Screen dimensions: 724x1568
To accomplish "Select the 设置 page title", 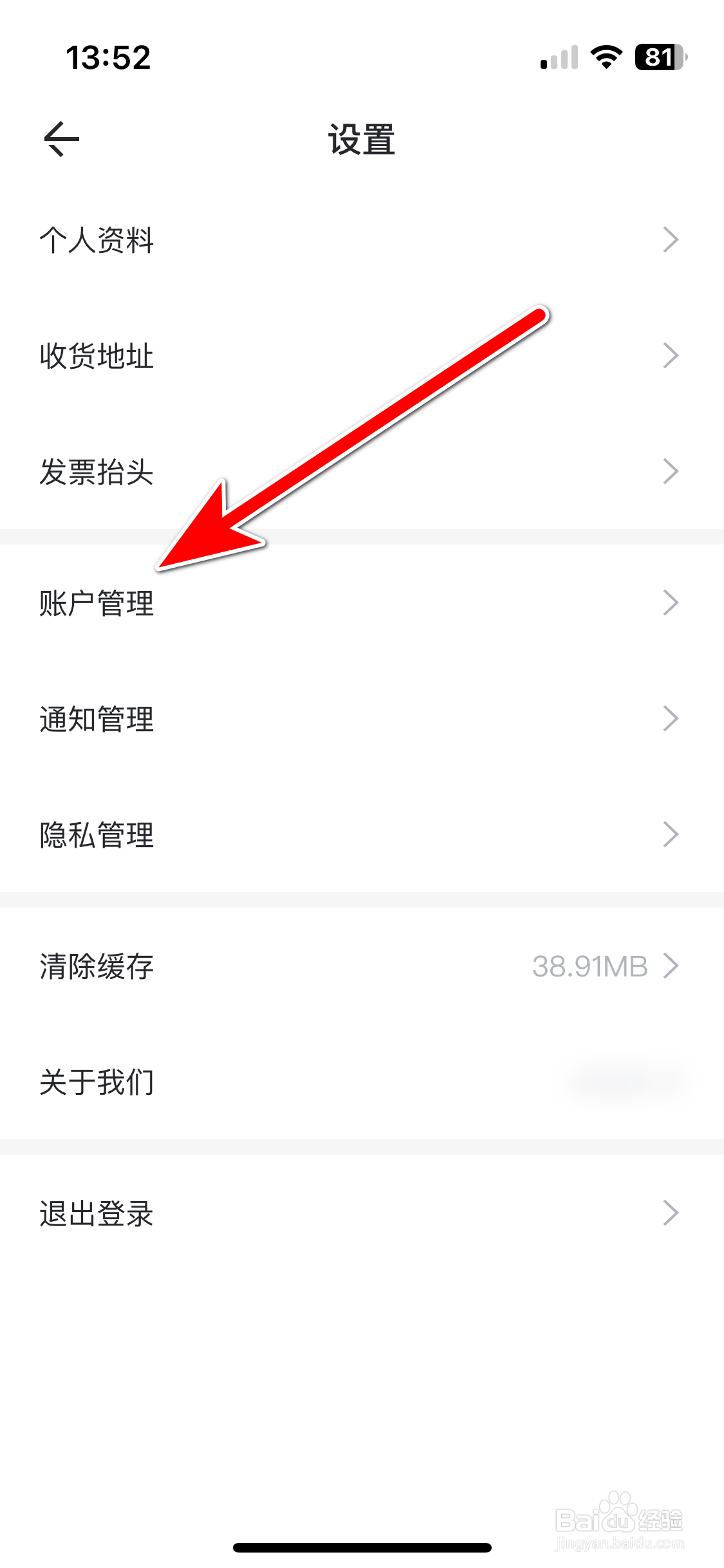I will [362, 140].
